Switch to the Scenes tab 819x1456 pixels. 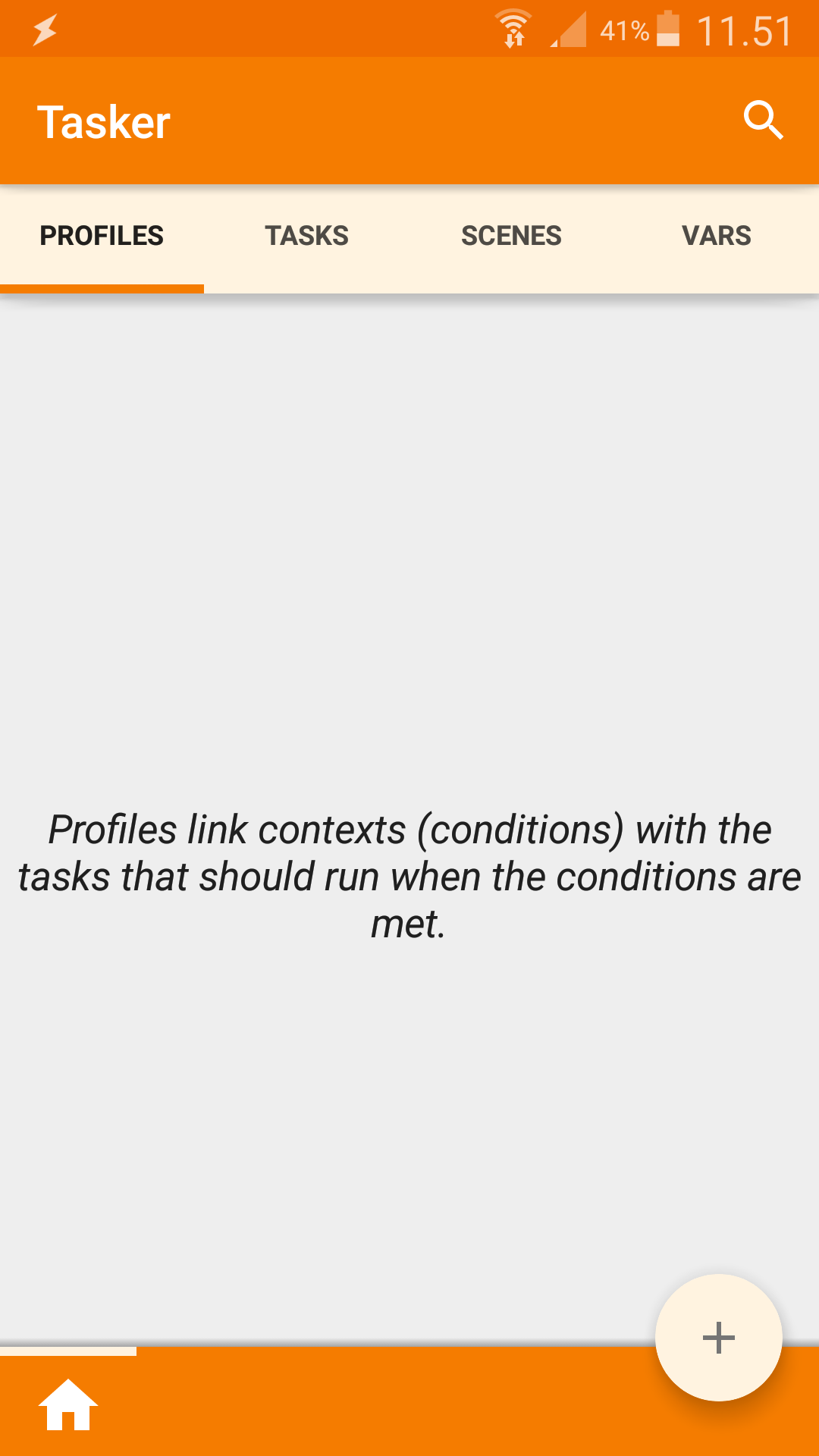tap(511, 236)
